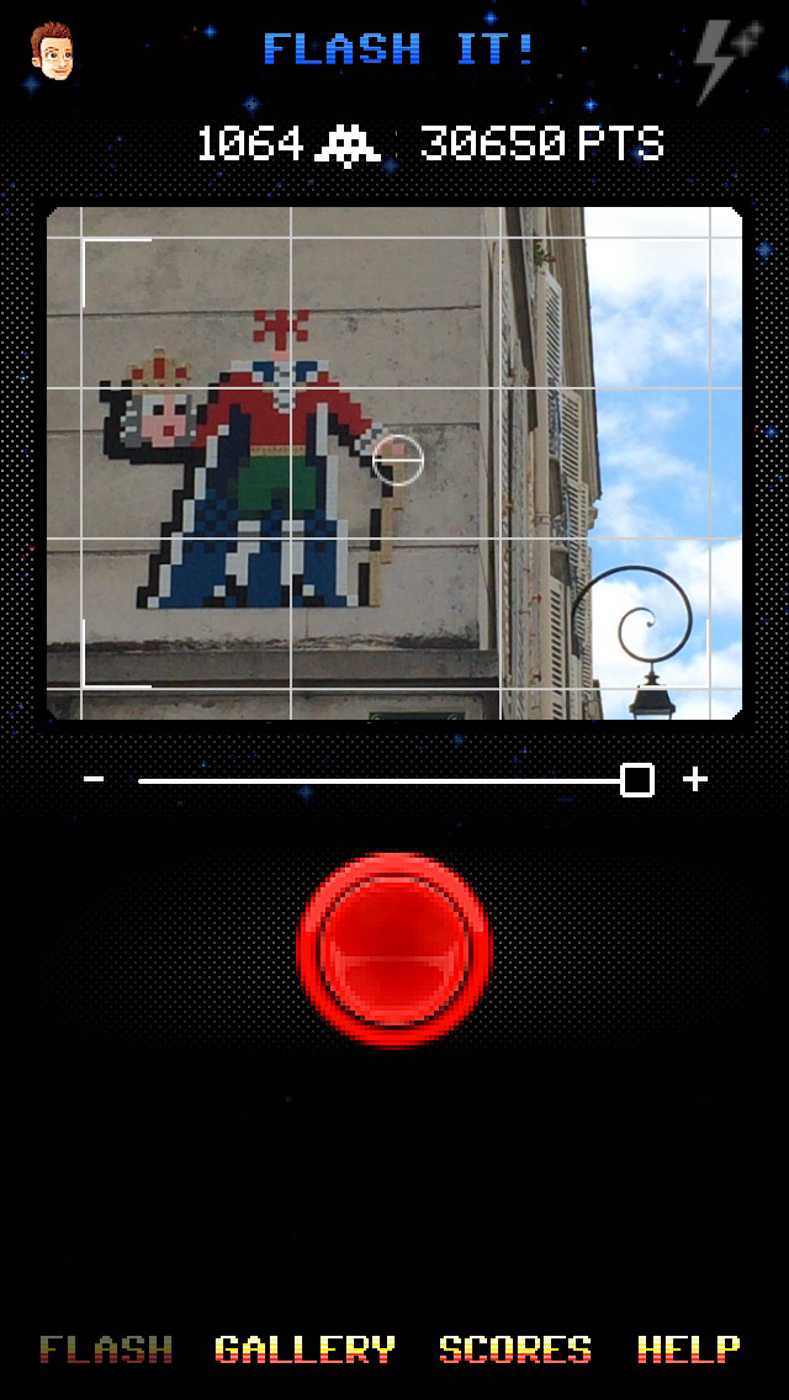Switch to the Flash tab
The image size is (789, 1400).
pos(106,1349)
